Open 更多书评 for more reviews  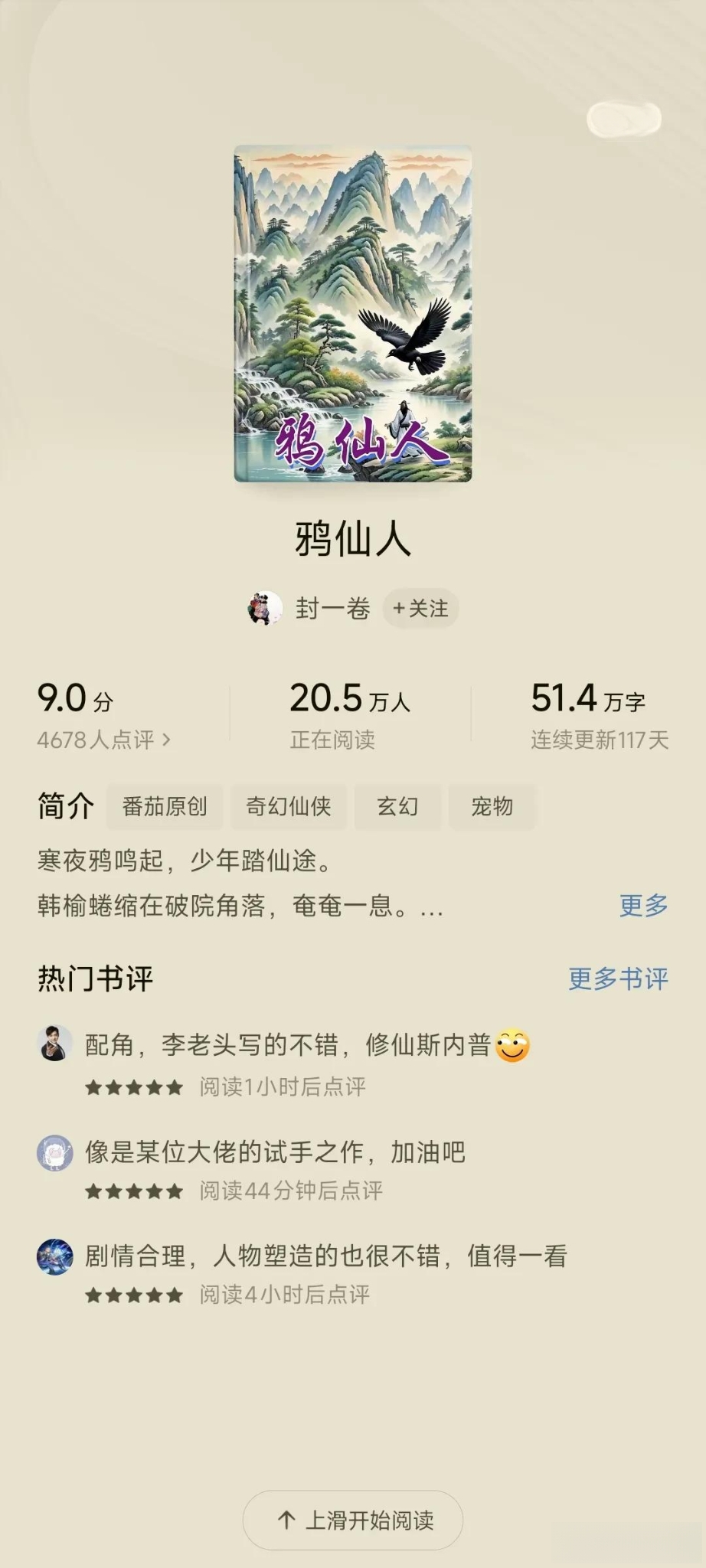click(x=618, y=978)
